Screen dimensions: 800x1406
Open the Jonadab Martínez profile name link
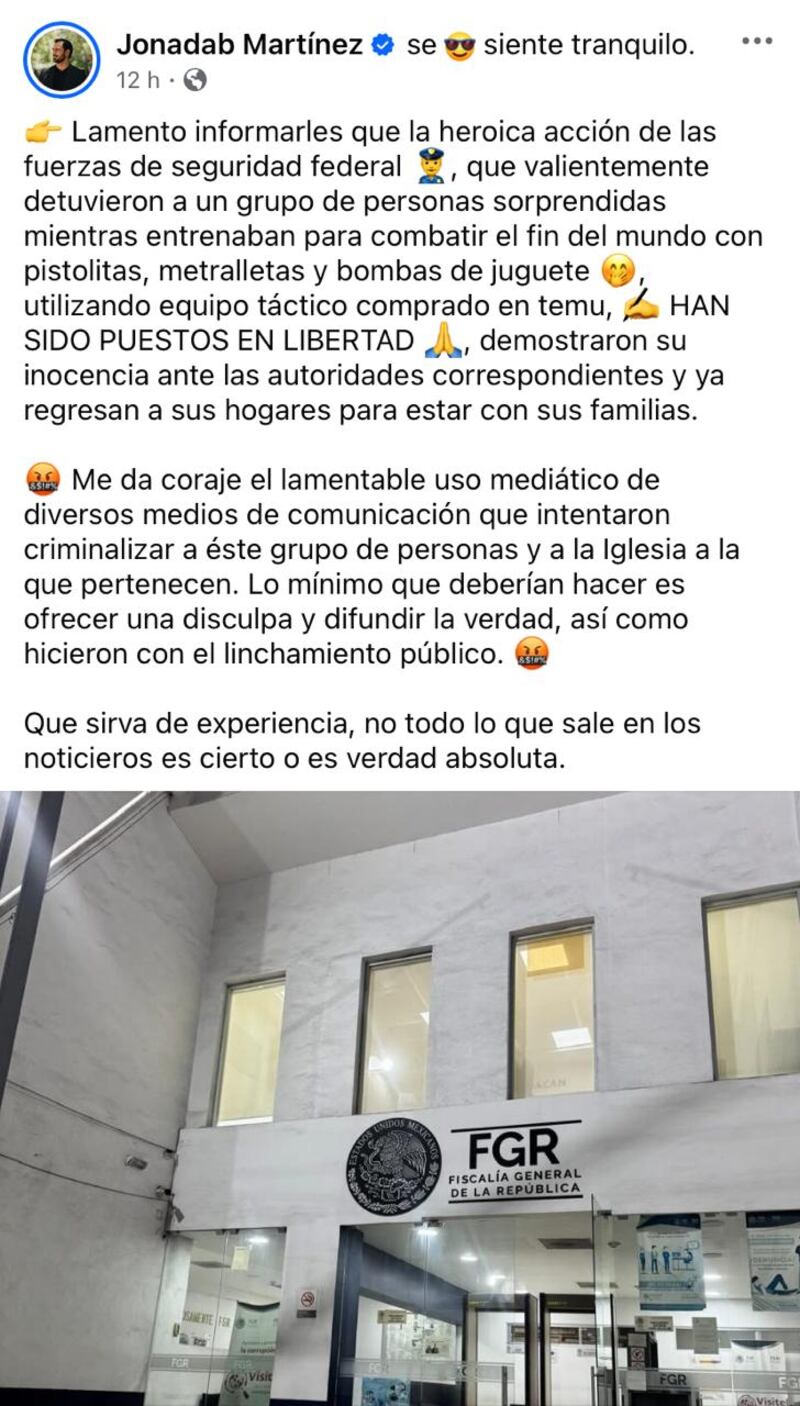[239, 44]
